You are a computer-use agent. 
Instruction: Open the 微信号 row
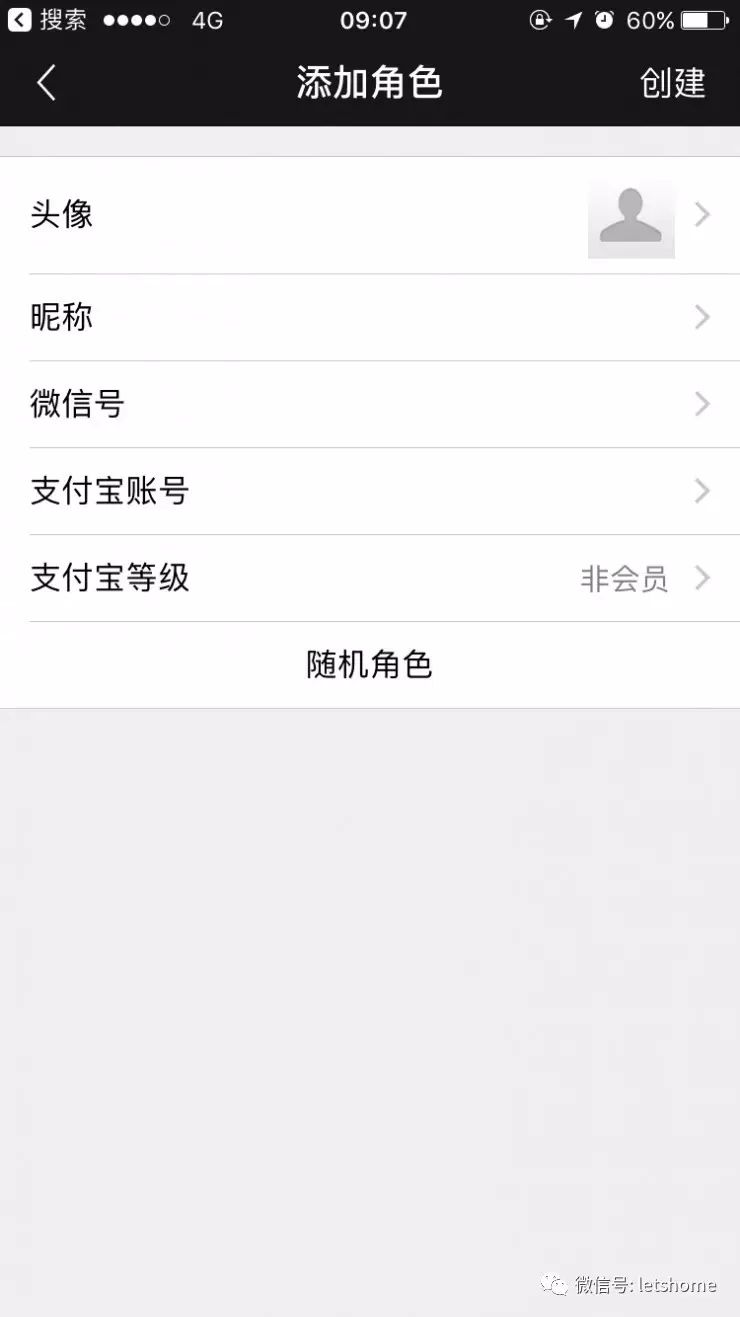(x=370, y=404)
